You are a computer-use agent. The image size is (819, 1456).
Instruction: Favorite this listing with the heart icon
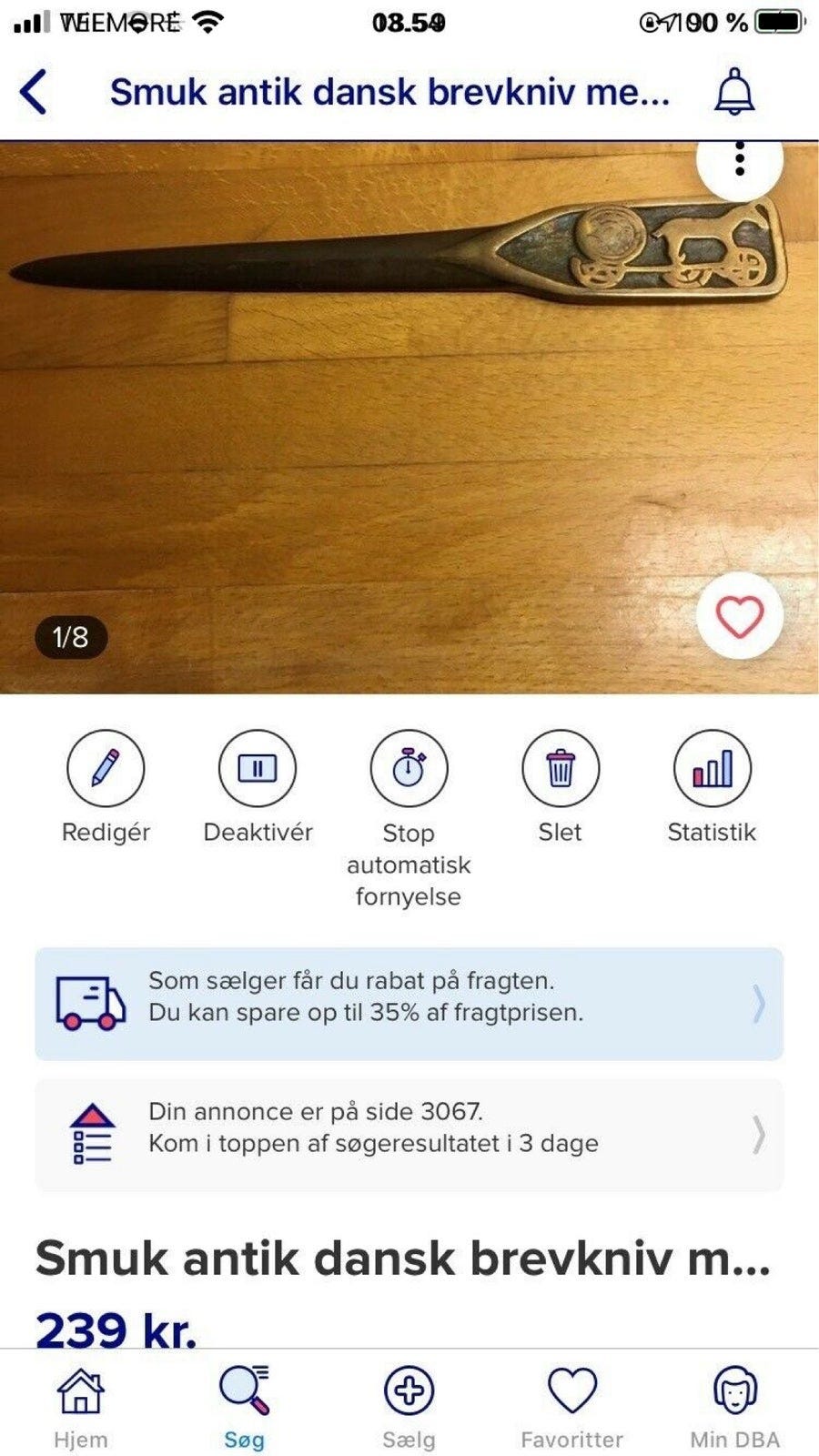[740, 617]
